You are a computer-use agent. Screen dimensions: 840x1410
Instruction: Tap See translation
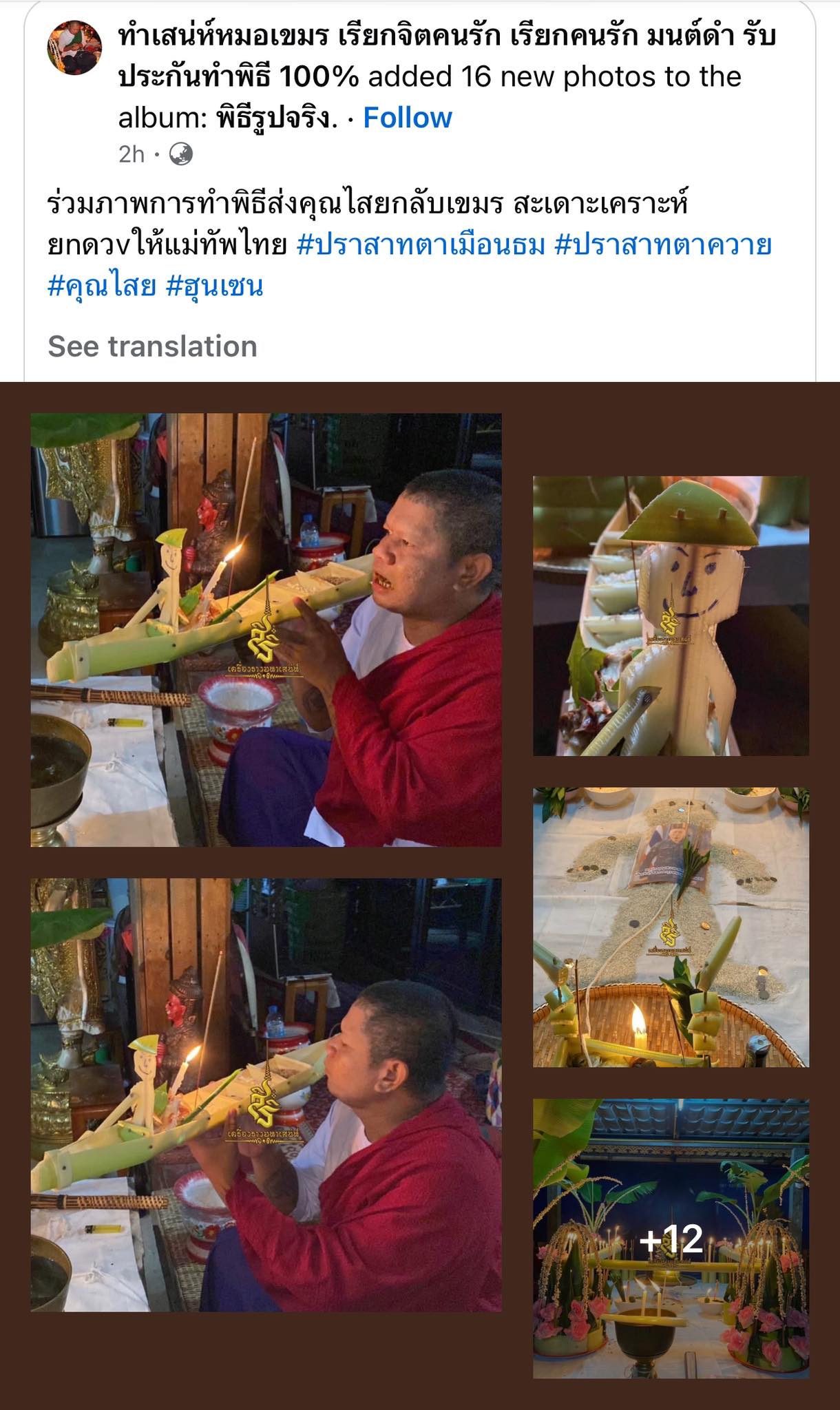(152, 346)
